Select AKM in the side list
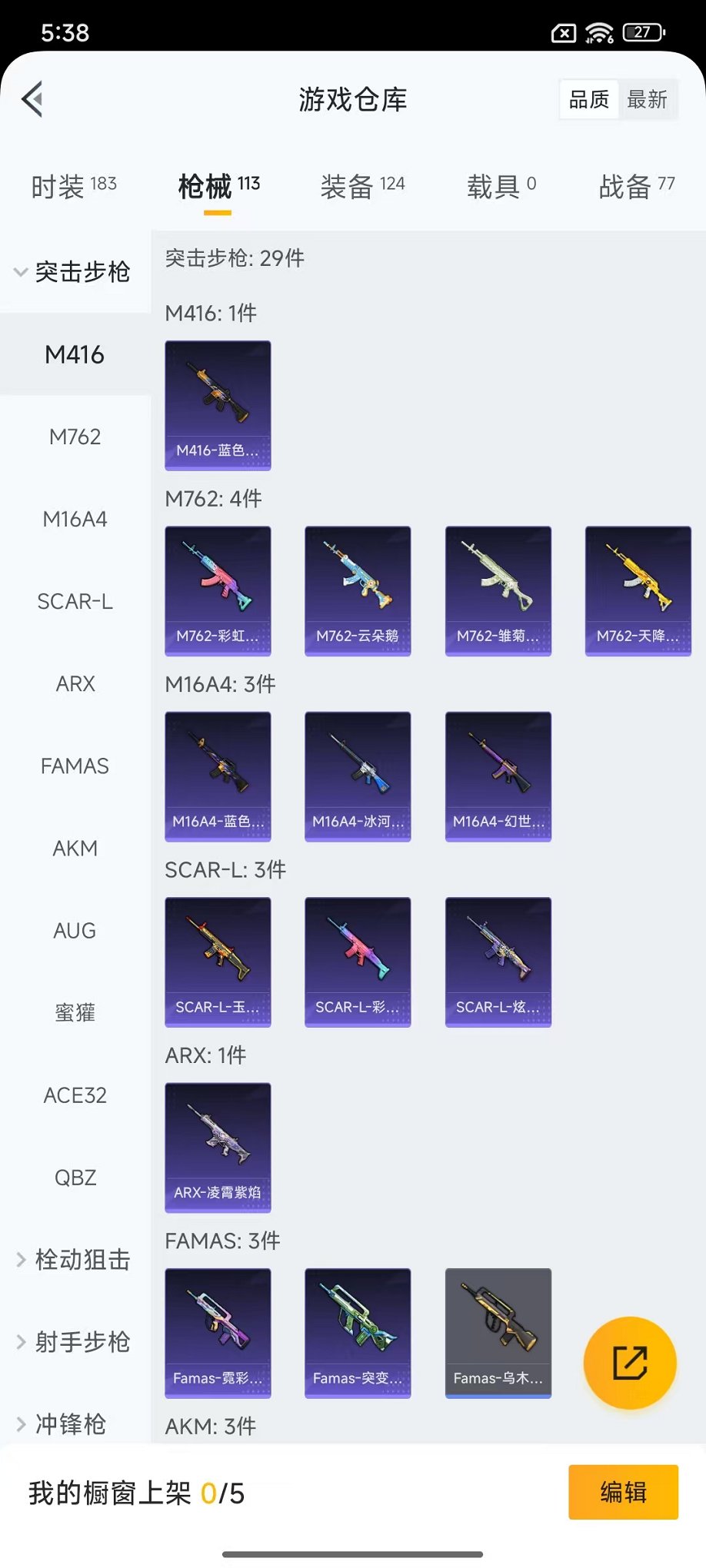This screenshot has height=1568, width=706. tap(75, 848)
